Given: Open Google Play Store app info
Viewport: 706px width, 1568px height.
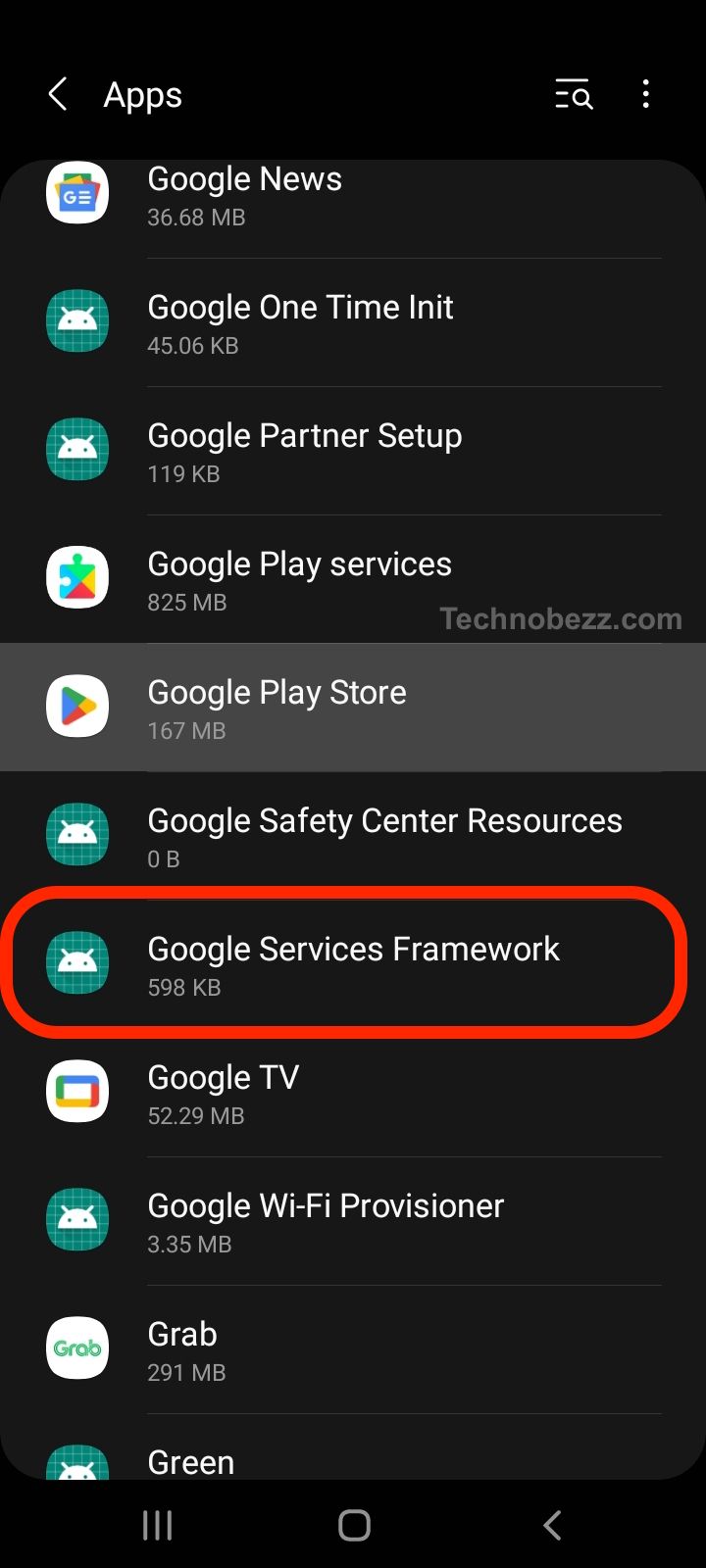Looking at the screenshot, I should point(353,709).
